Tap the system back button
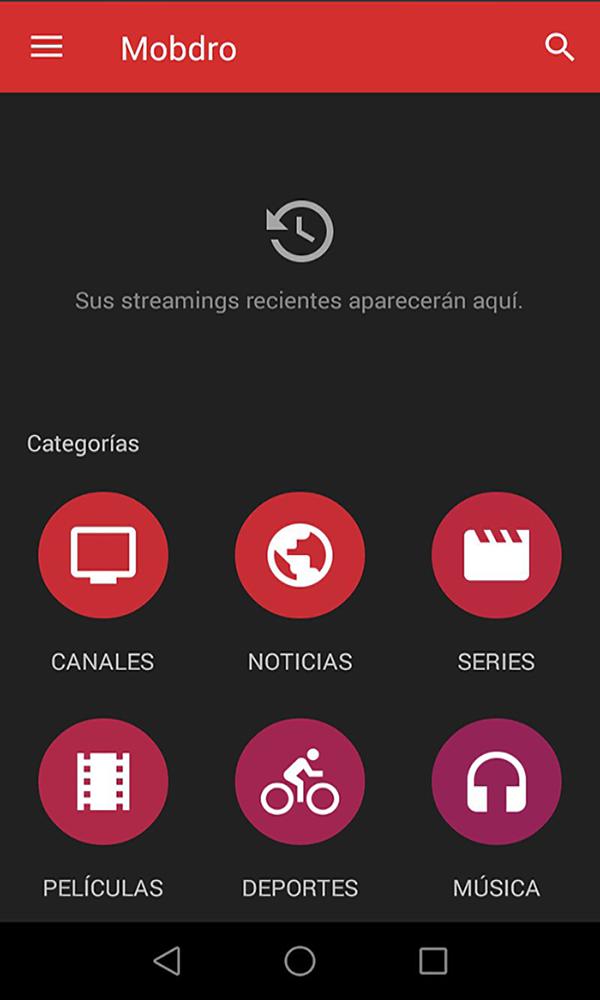The height and width of the screenshot is (1000, 600). [167, 960]
